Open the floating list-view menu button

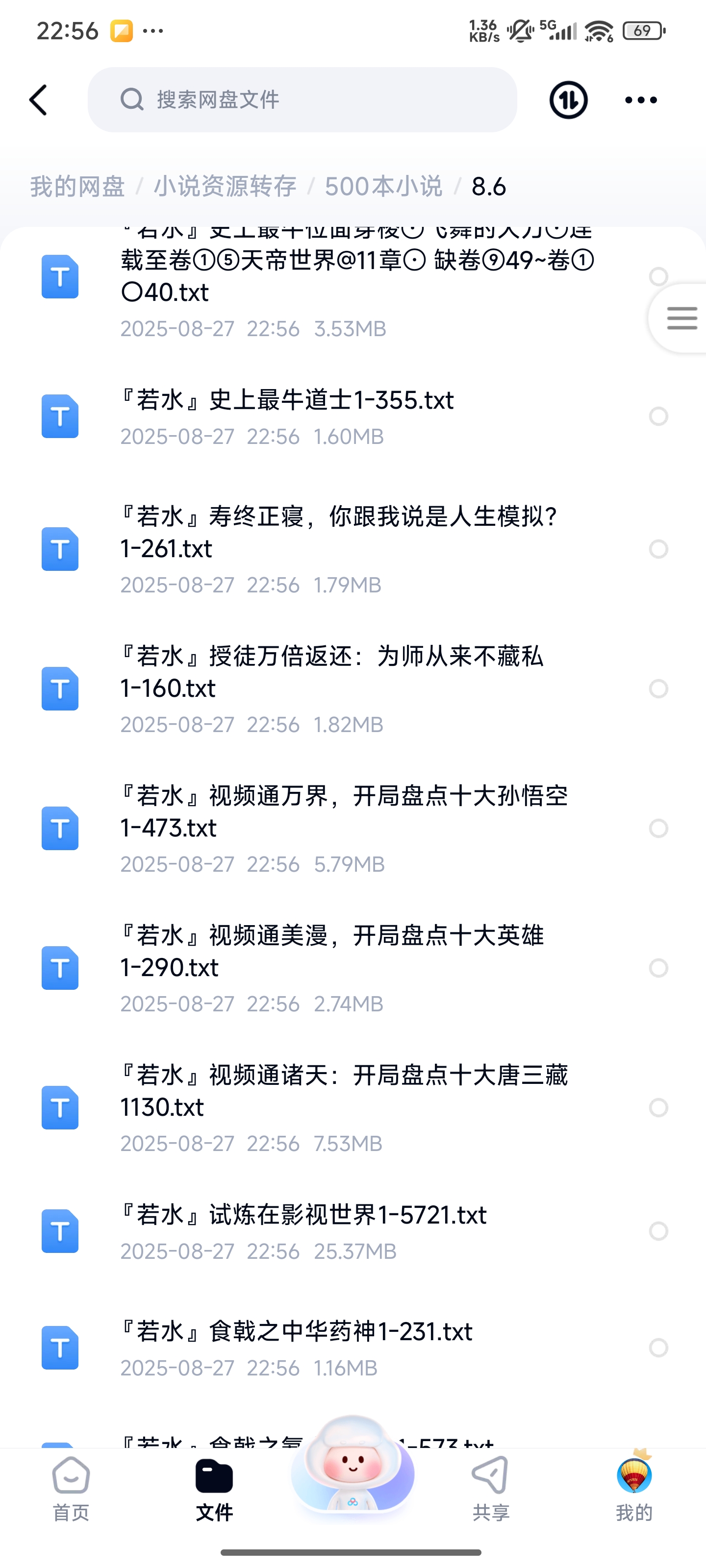[681, 318]
